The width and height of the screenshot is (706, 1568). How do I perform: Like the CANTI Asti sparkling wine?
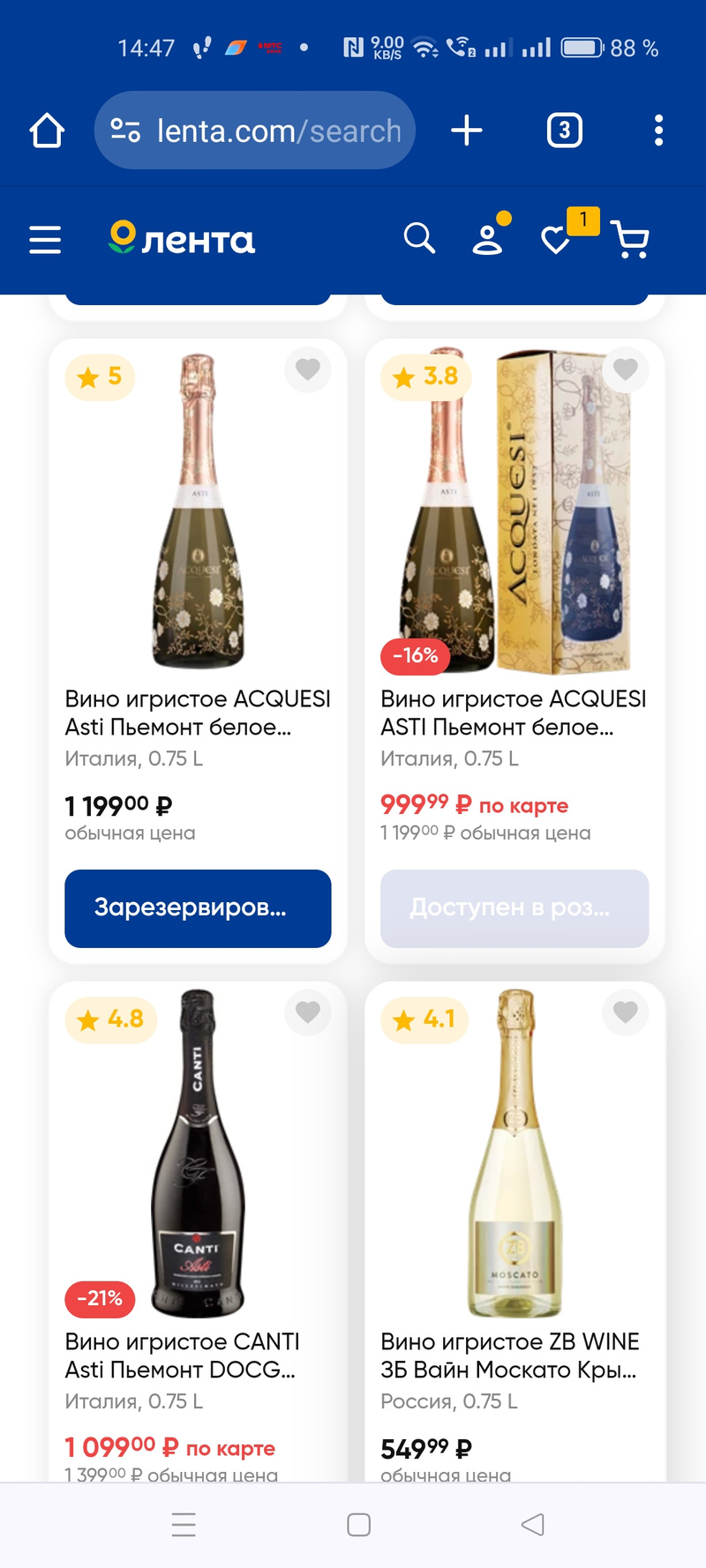pyautogui.click(x=308, y=1012)
